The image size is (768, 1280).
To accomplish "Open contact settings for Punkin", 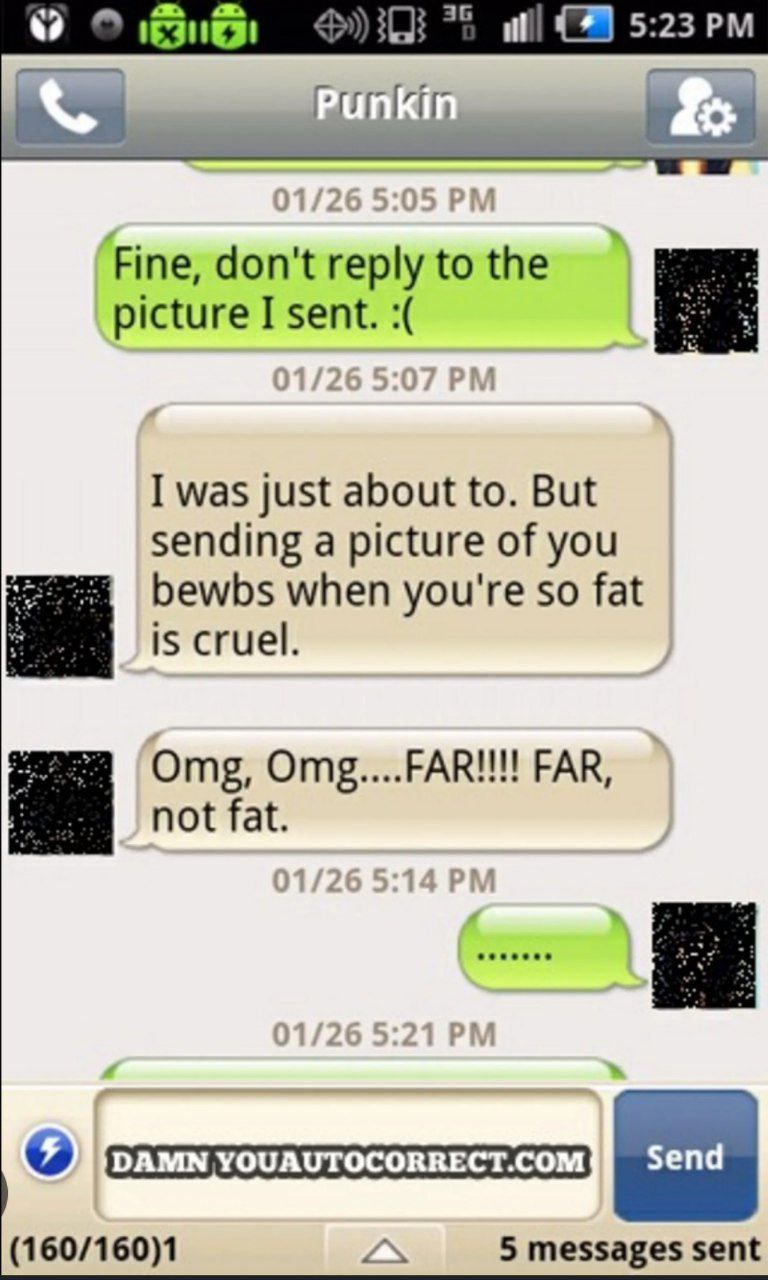I will (x=700, y=108).
